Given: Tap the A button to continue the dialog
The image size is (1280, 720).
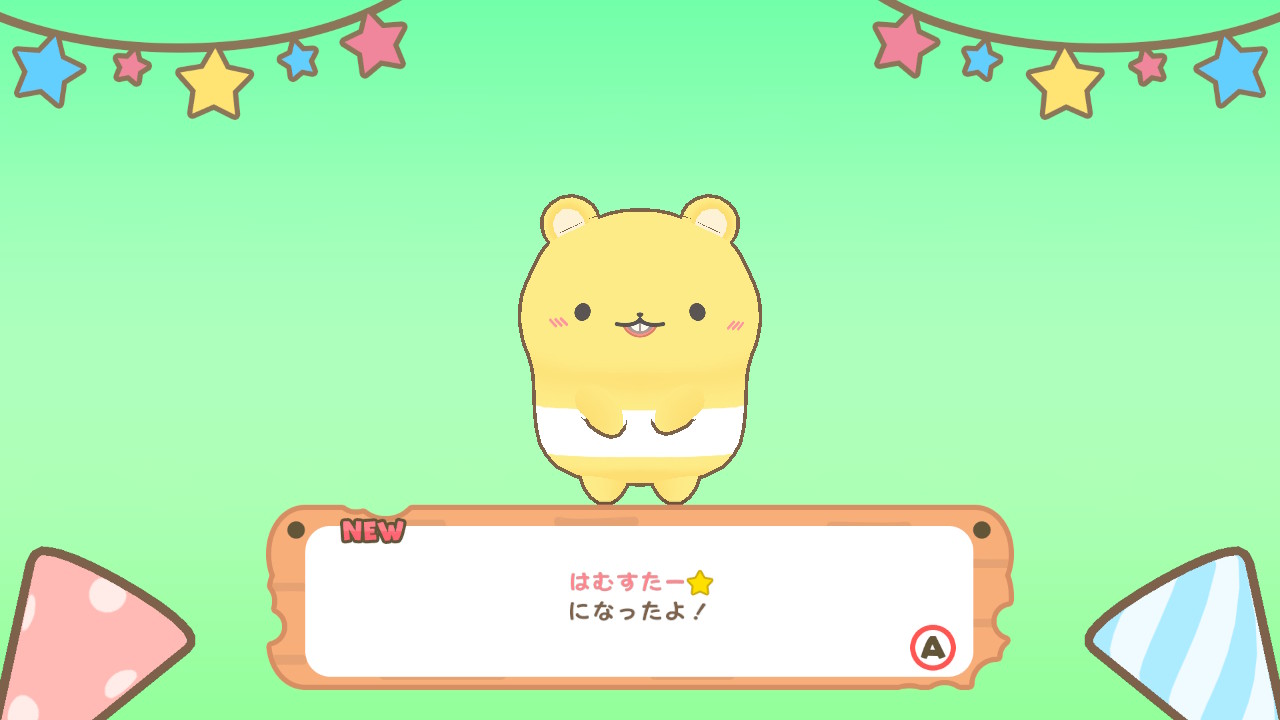Looking at the screenshot, I should (x=932, y=648).
